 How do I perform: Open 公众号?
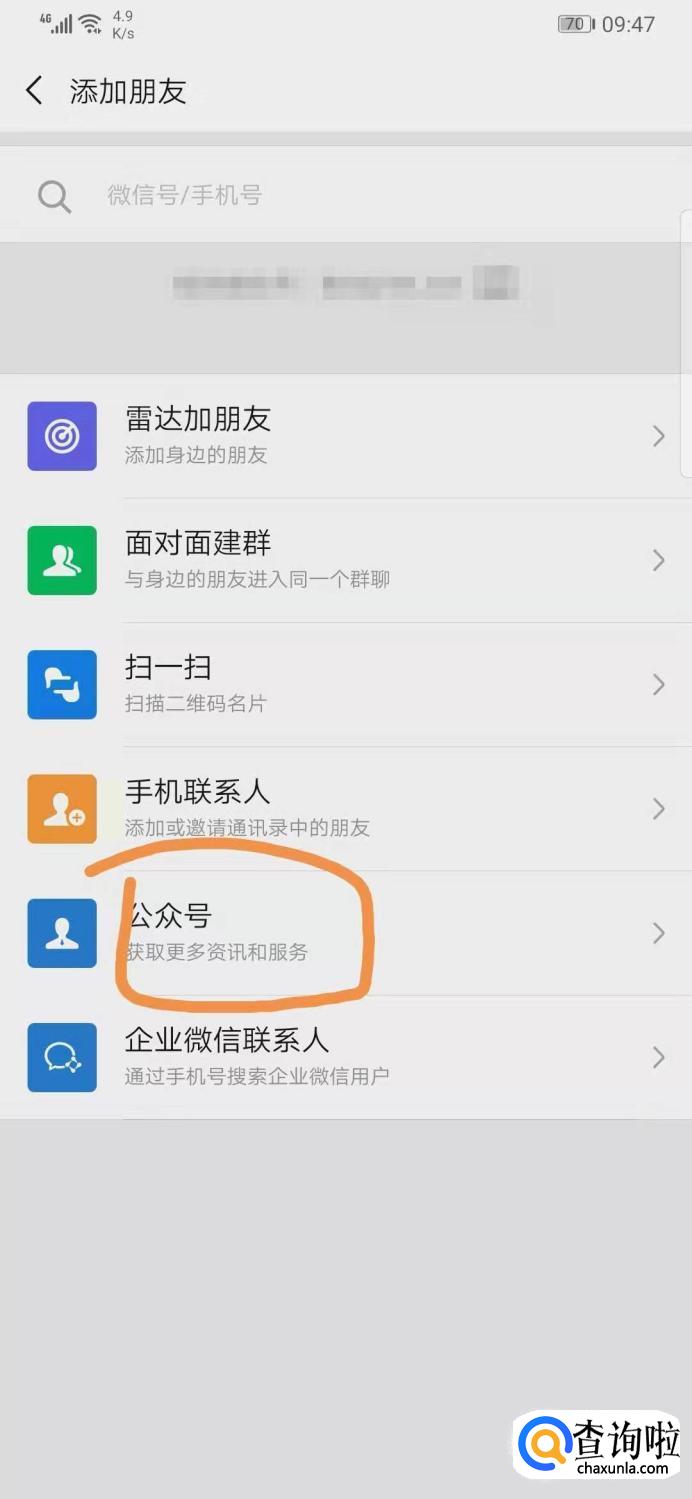click(346, 933)
